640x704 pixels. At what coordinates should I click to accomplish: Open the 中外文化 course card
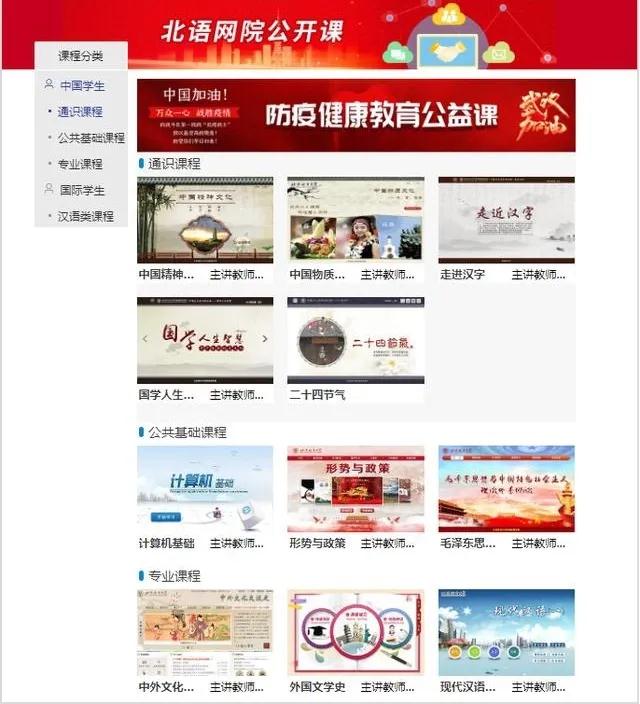[x=205, y=633]
